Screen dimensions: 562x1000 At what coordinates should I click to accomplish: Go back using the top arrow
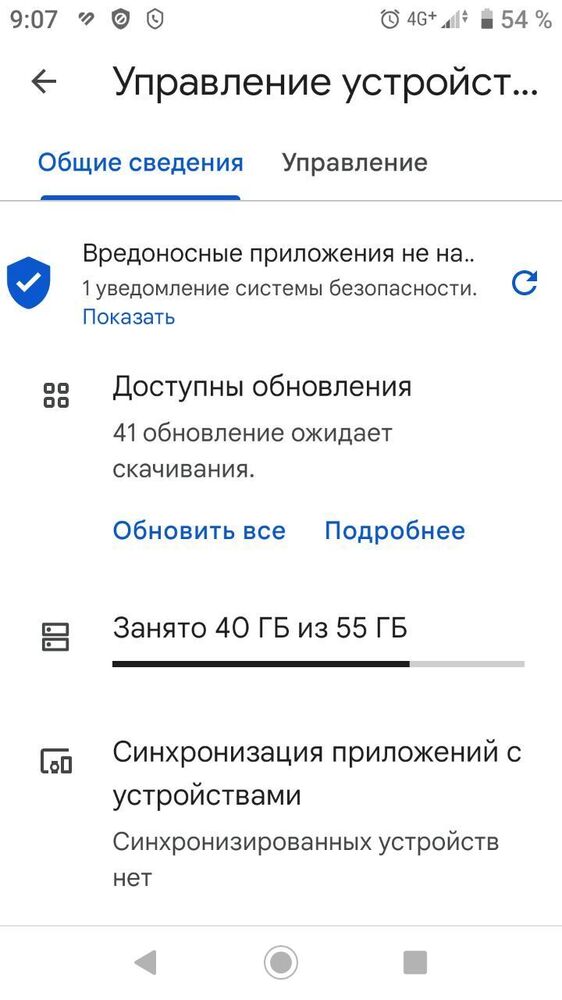pyautogui.click(x=44, y=82)
